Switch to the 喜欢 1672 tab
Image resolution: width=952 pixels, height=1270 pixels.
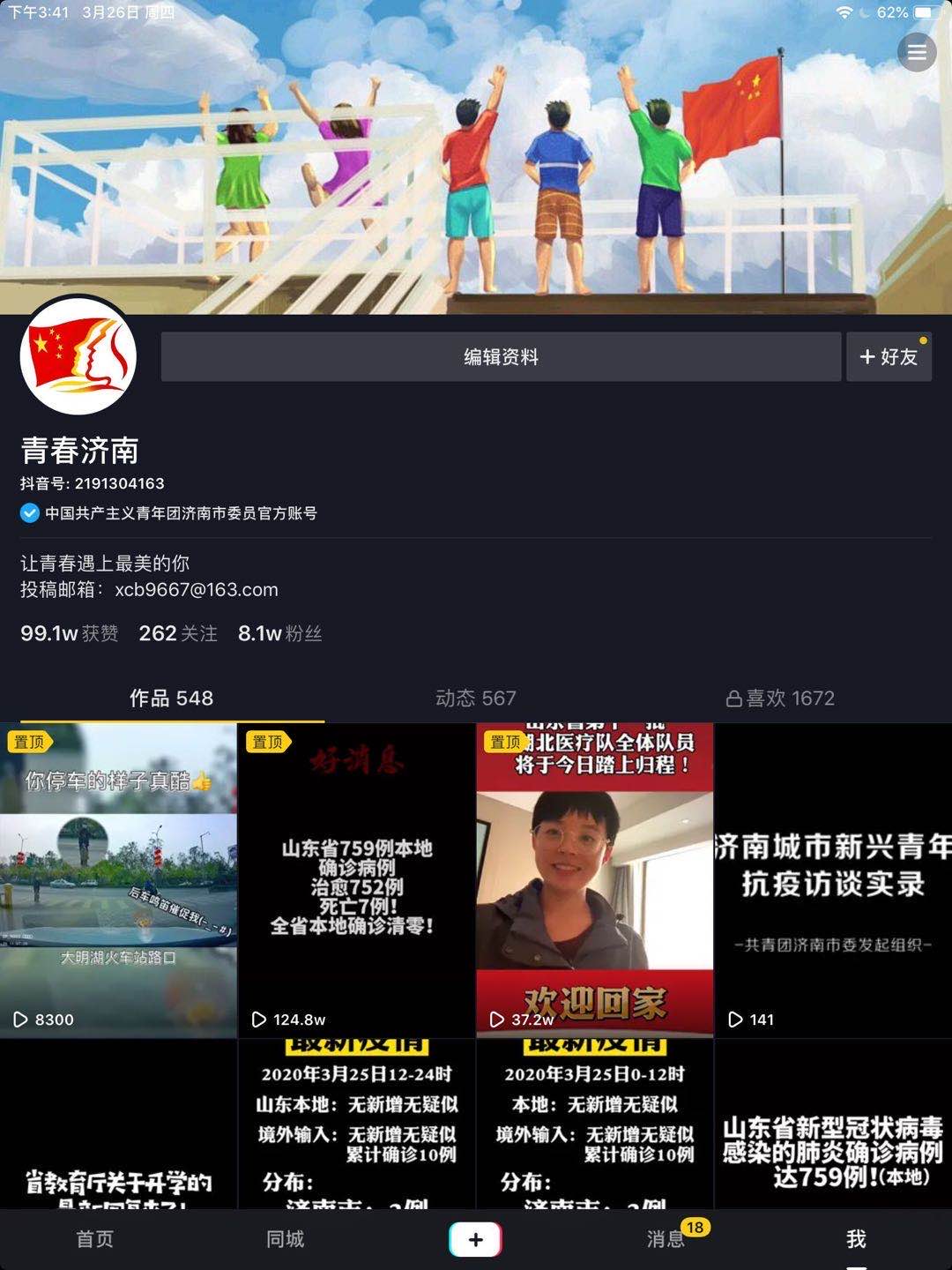[x=780, y=698]
